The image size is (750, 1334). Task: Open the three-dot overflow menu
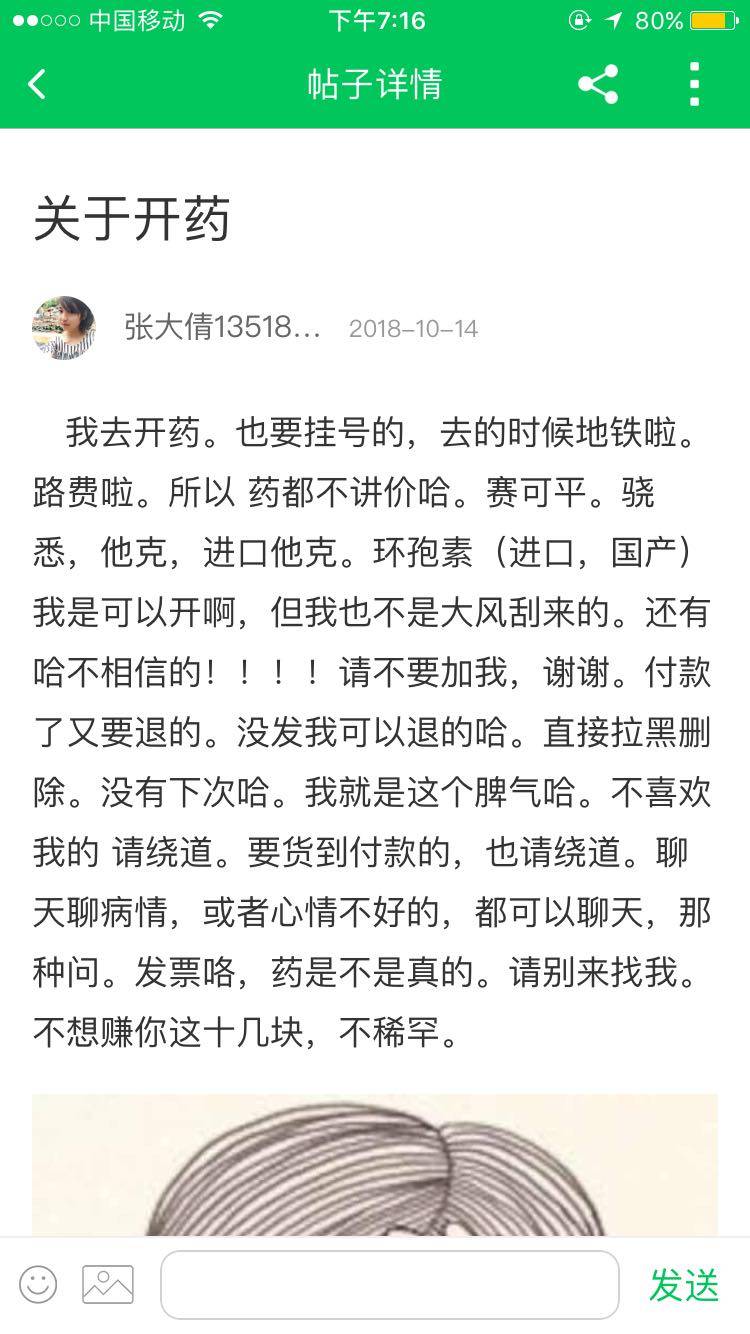coord(694,85)
